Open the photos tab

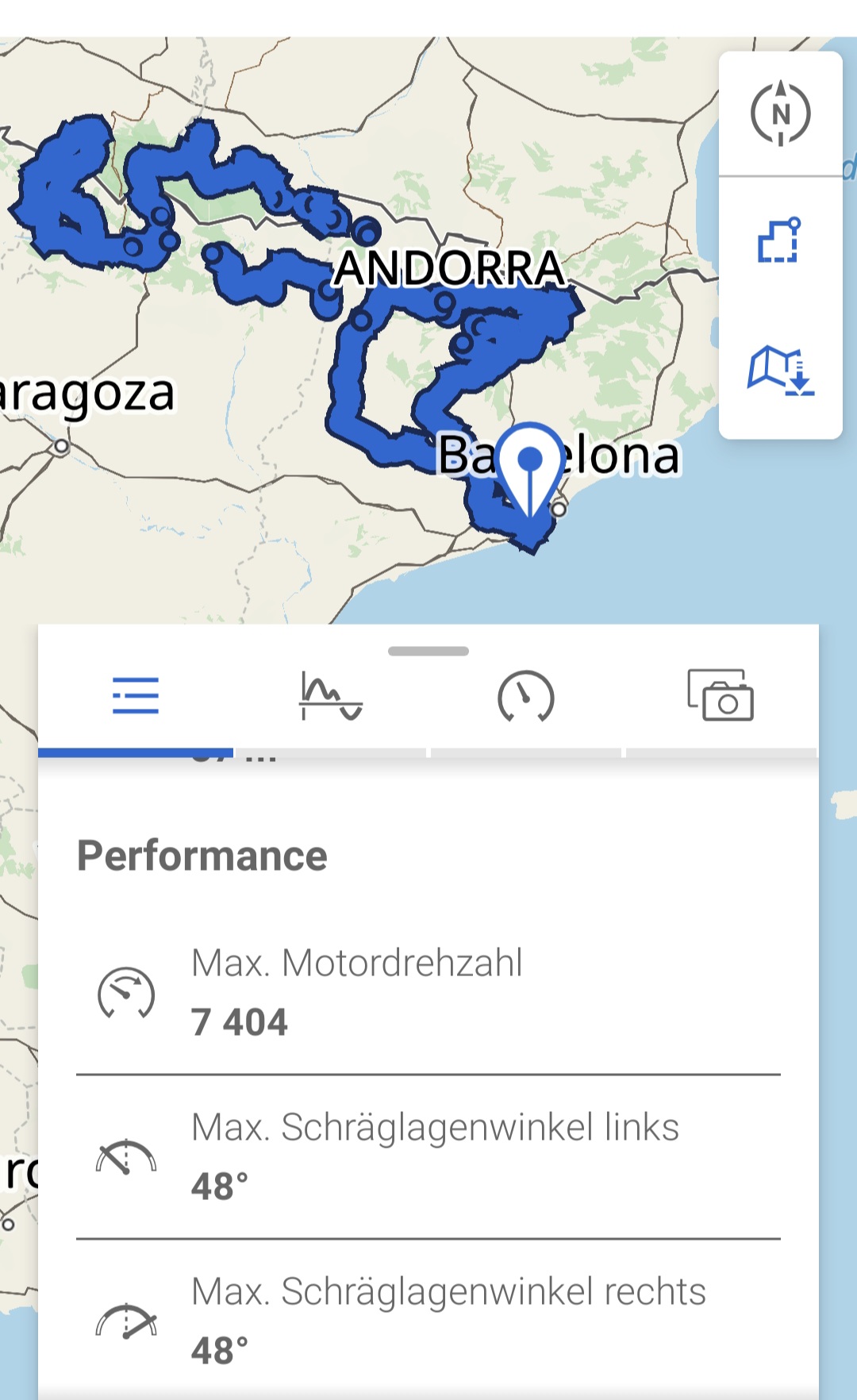pos(721,695)
